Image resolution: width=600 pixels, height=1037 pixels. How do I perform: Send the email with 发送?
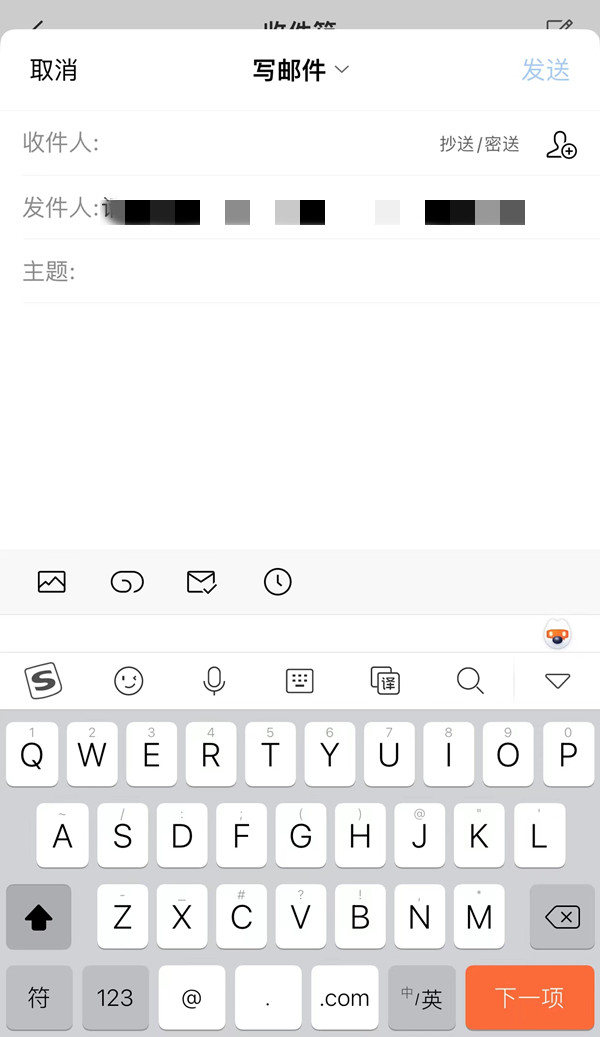click(545, 70)
